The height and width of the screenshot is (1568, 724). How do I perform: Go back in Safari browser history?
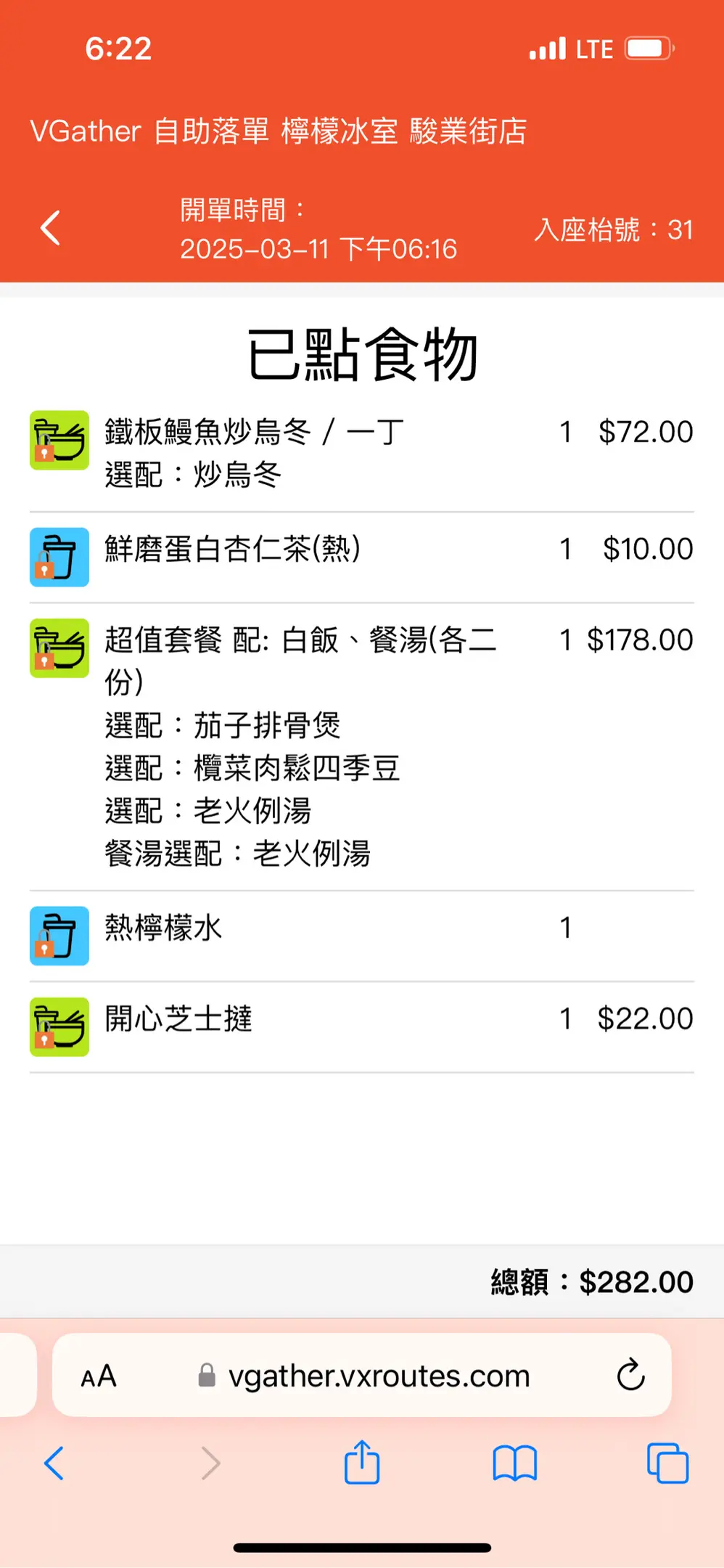pos(54,1463)
